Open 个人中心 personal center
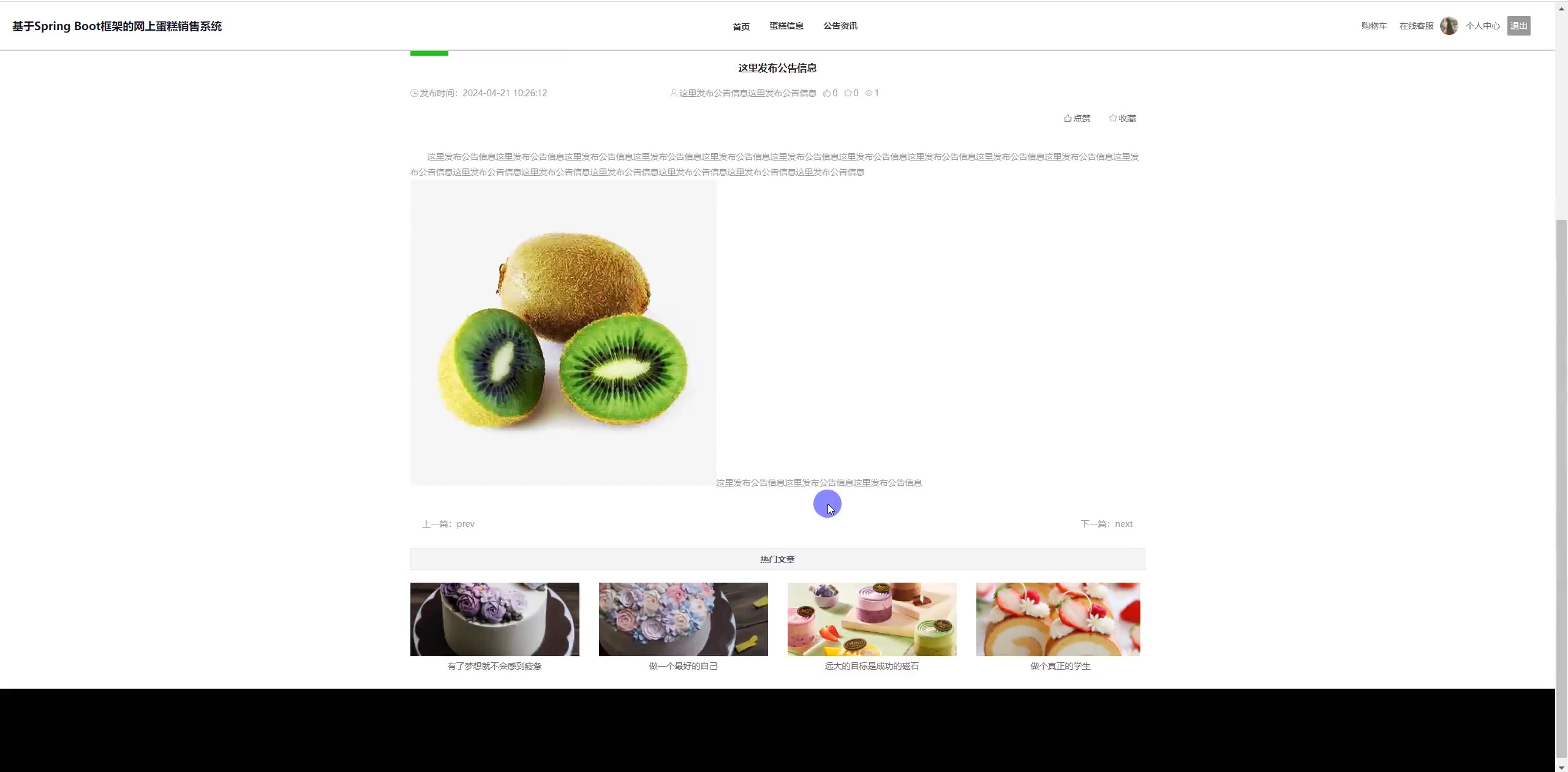This screenshot has width=1568, height=772. [1482, 26]
